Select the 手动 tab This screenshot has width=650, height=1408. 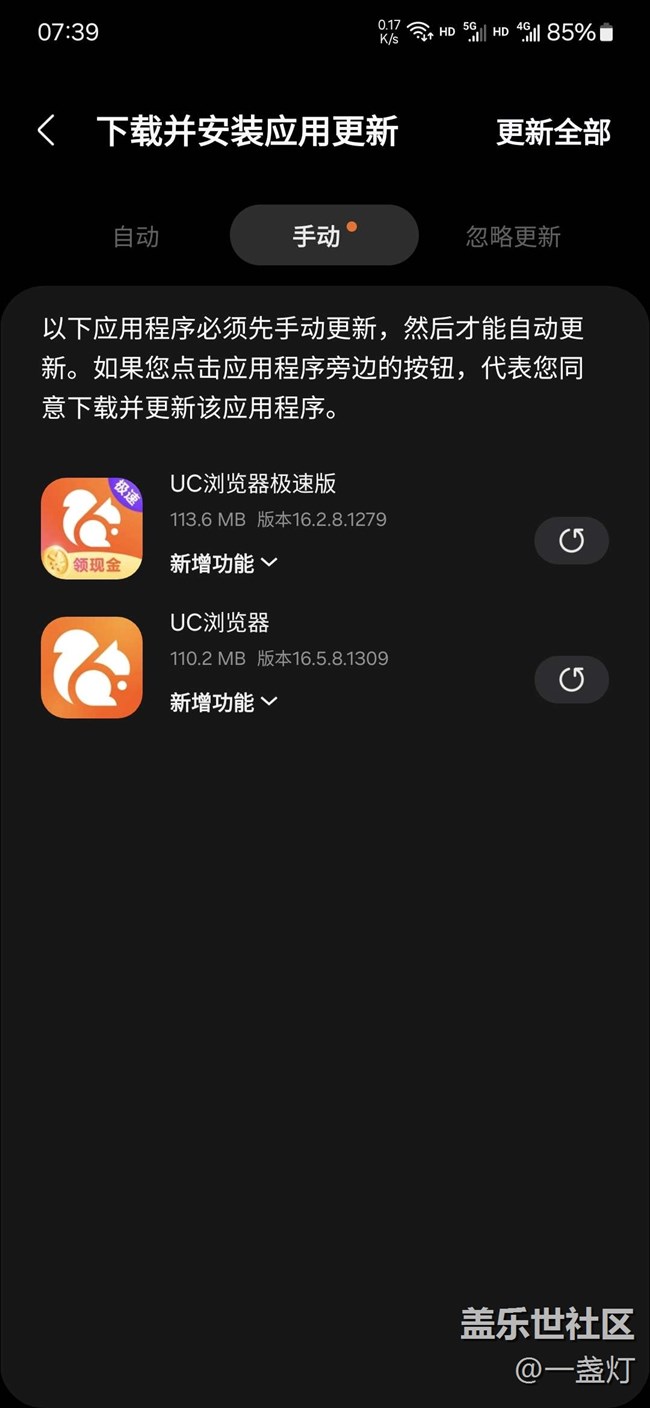point(324,236)
